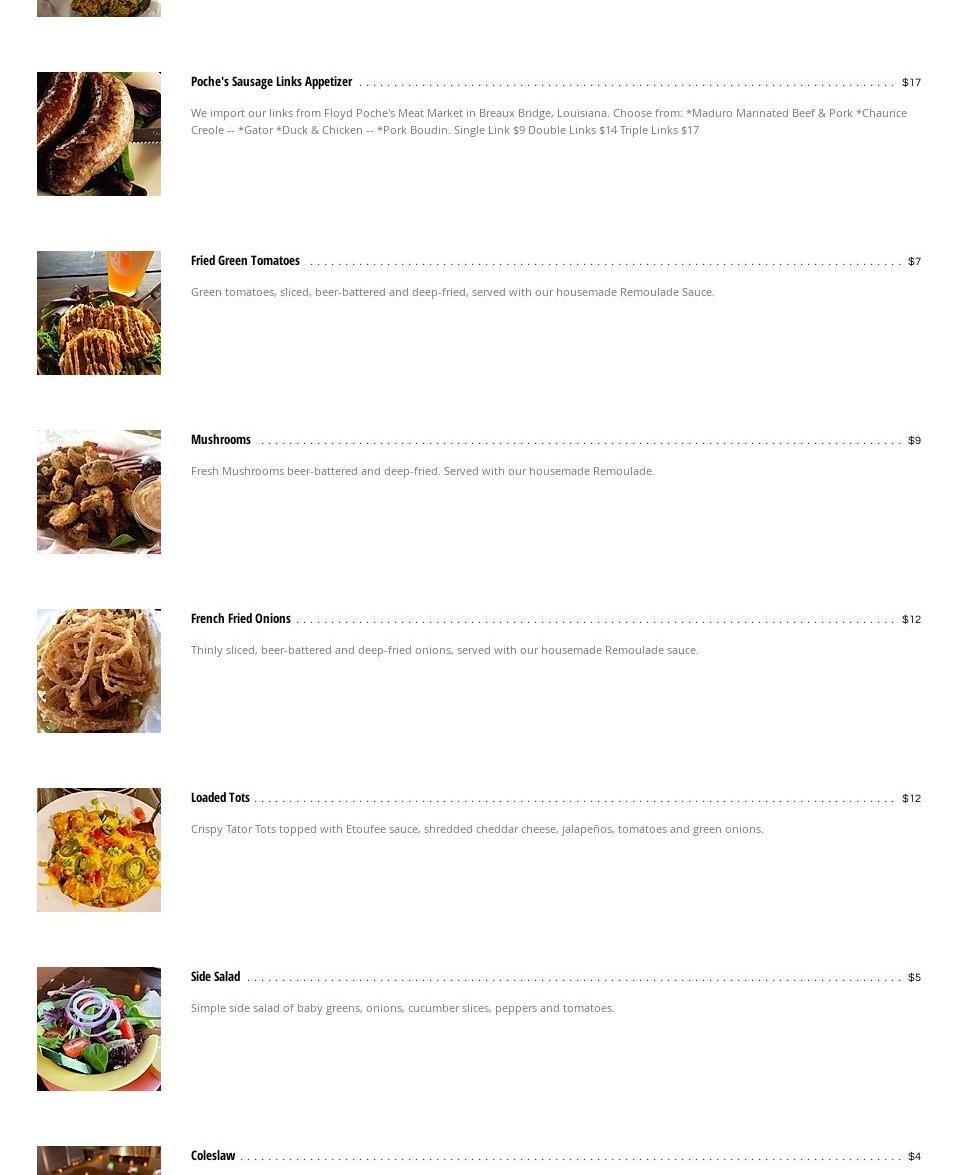
Task: Enlarge the Side Salad photo
Action: pyautogui.click(x=99, y=1029)
